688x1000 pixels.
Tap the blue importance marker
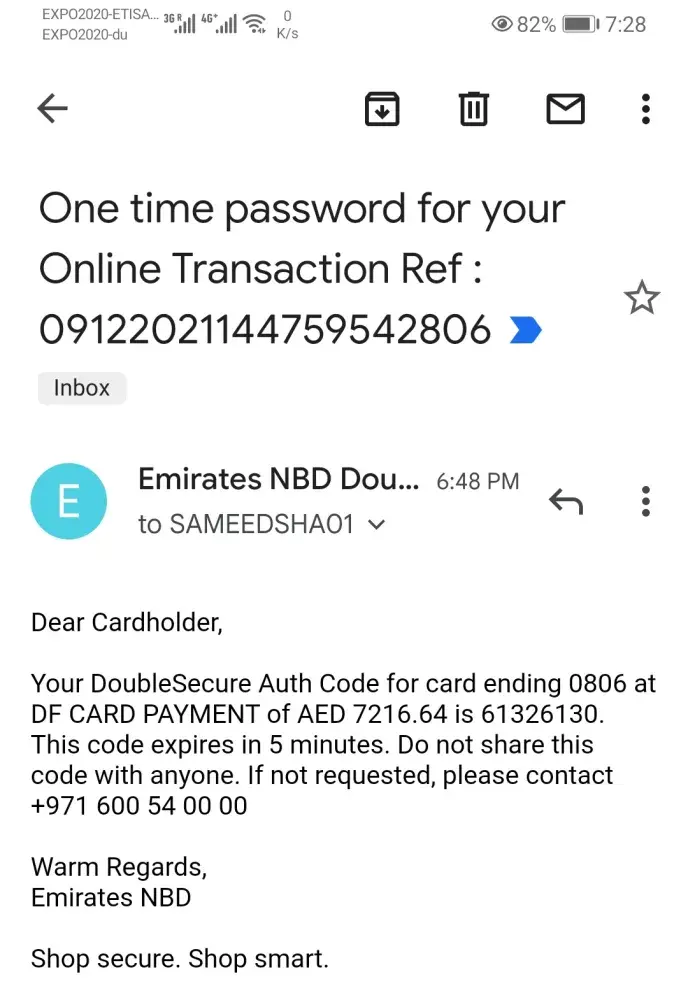pos(525,329)
